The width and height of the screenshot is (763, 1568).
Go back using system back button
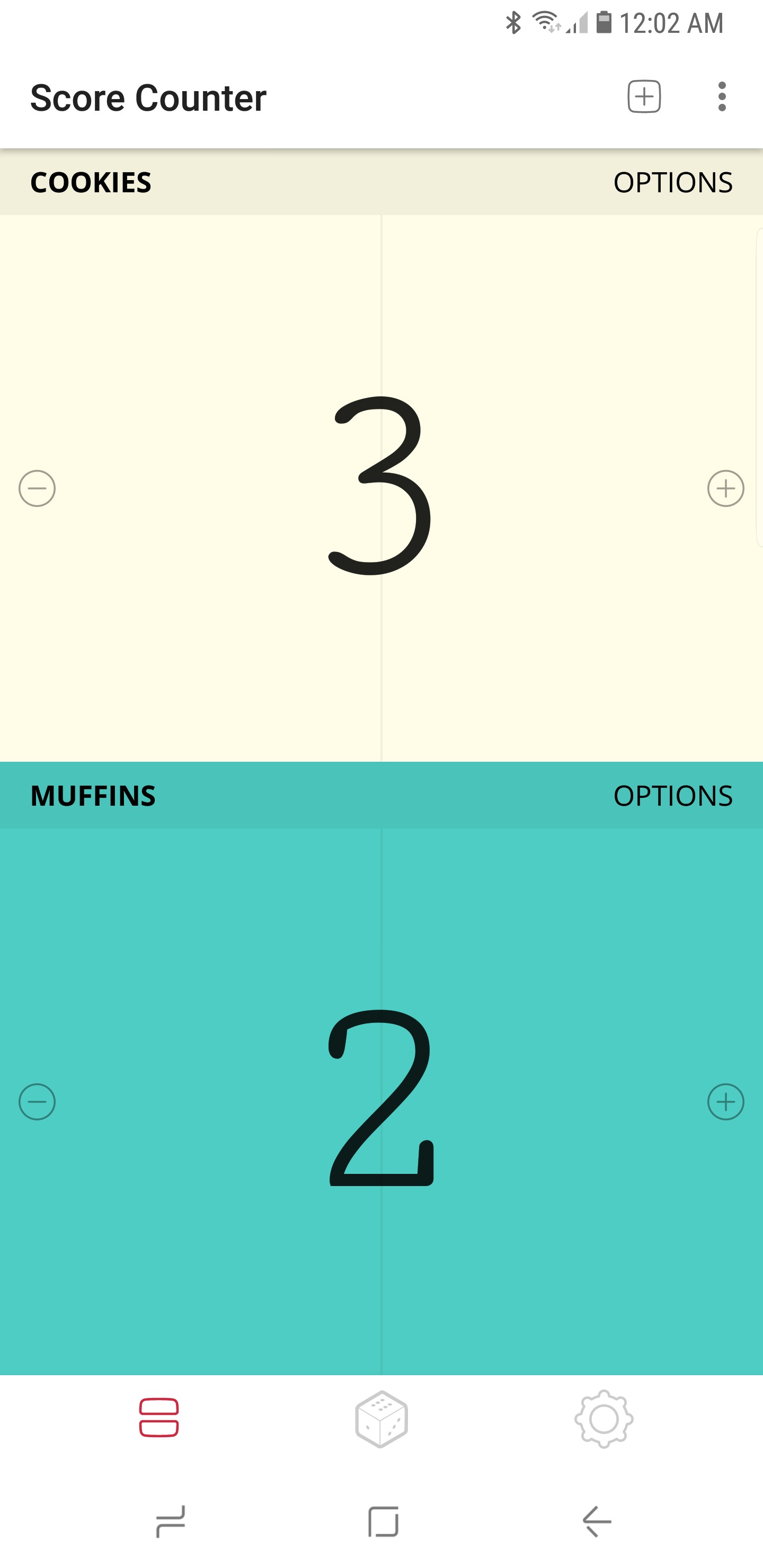pyautogui.click(x=597, y=1522)
